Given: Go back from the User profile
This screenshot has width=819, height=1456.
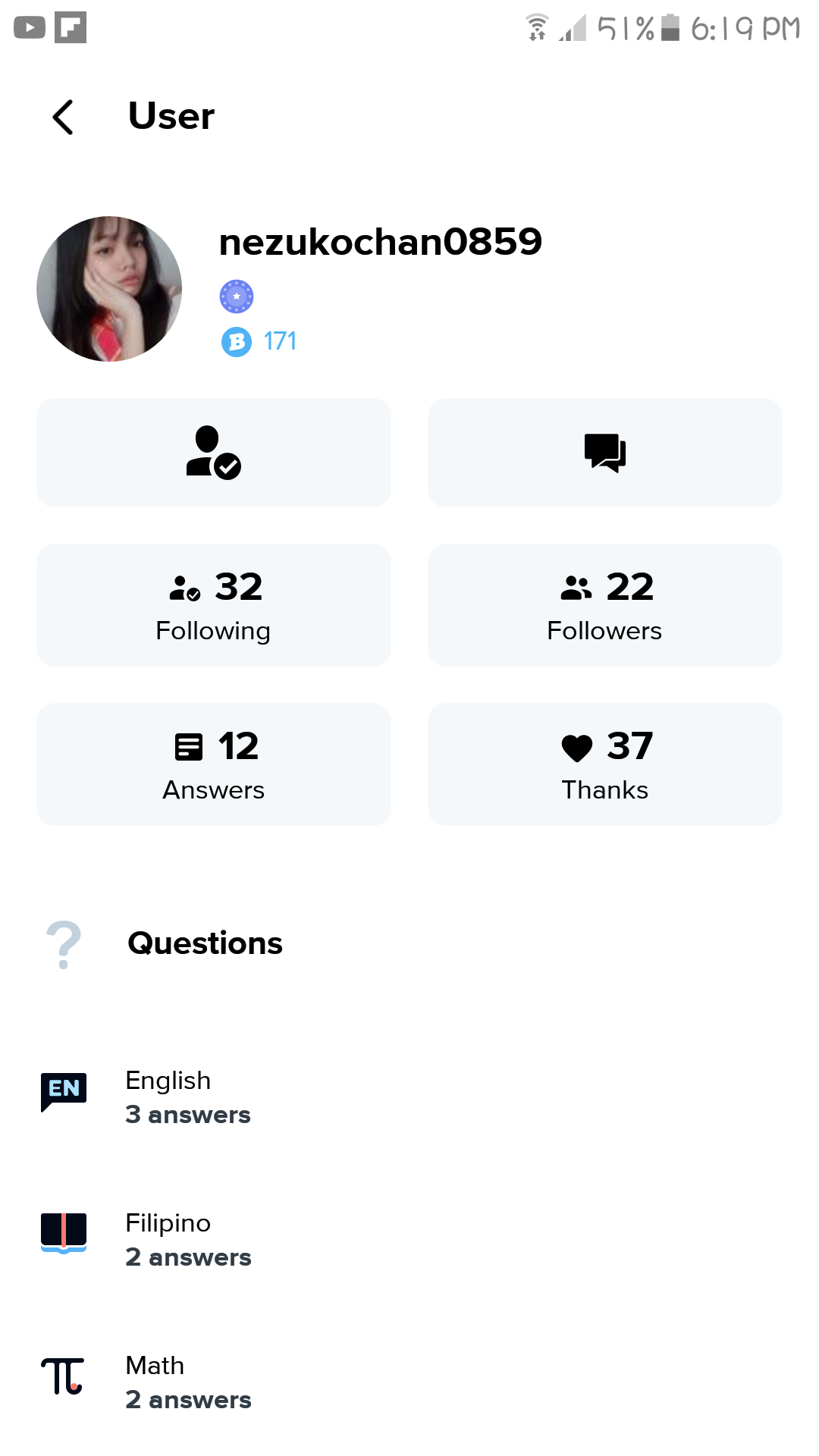Looking at the screenshot, I should (x=64, y=118).
